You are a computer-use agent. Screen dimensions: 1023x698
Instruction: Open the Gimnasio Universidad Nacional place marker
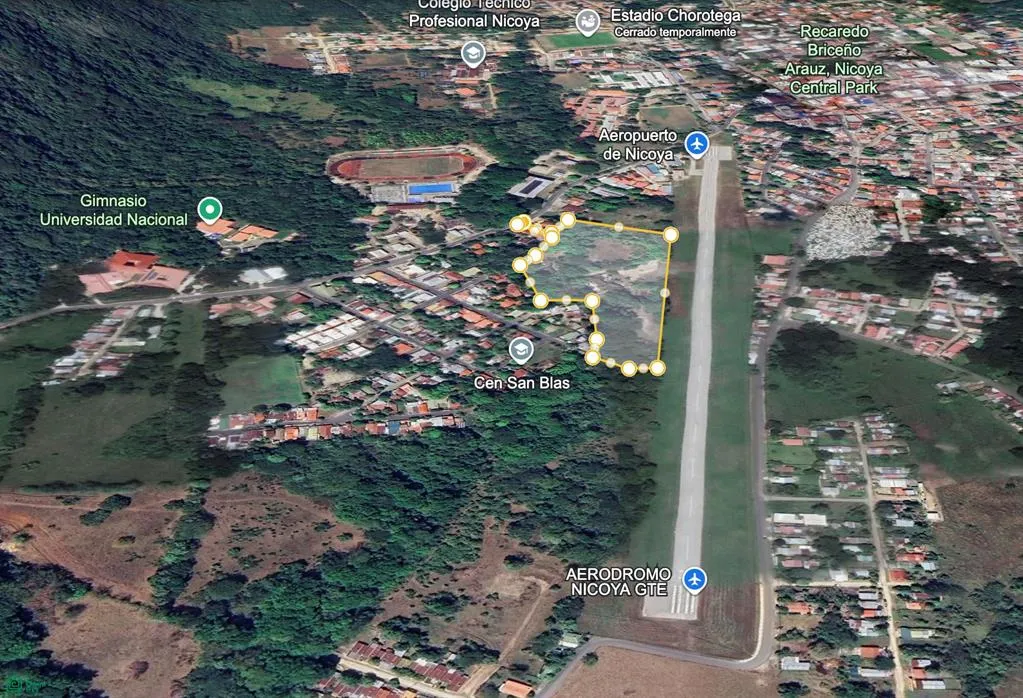(x=208, y=209)
